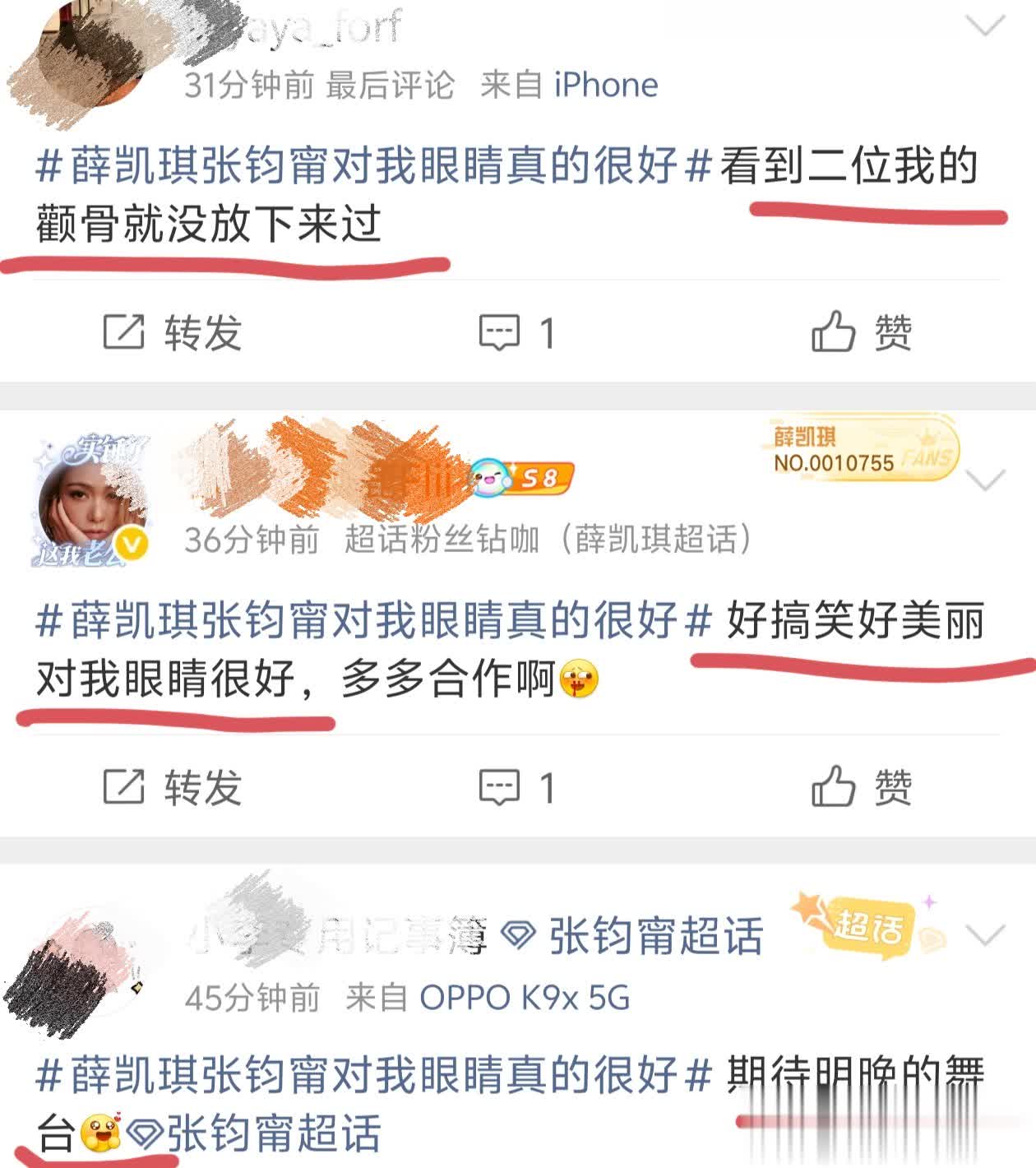Repost the 36分钟前 post via 转发

click(173, 788)
